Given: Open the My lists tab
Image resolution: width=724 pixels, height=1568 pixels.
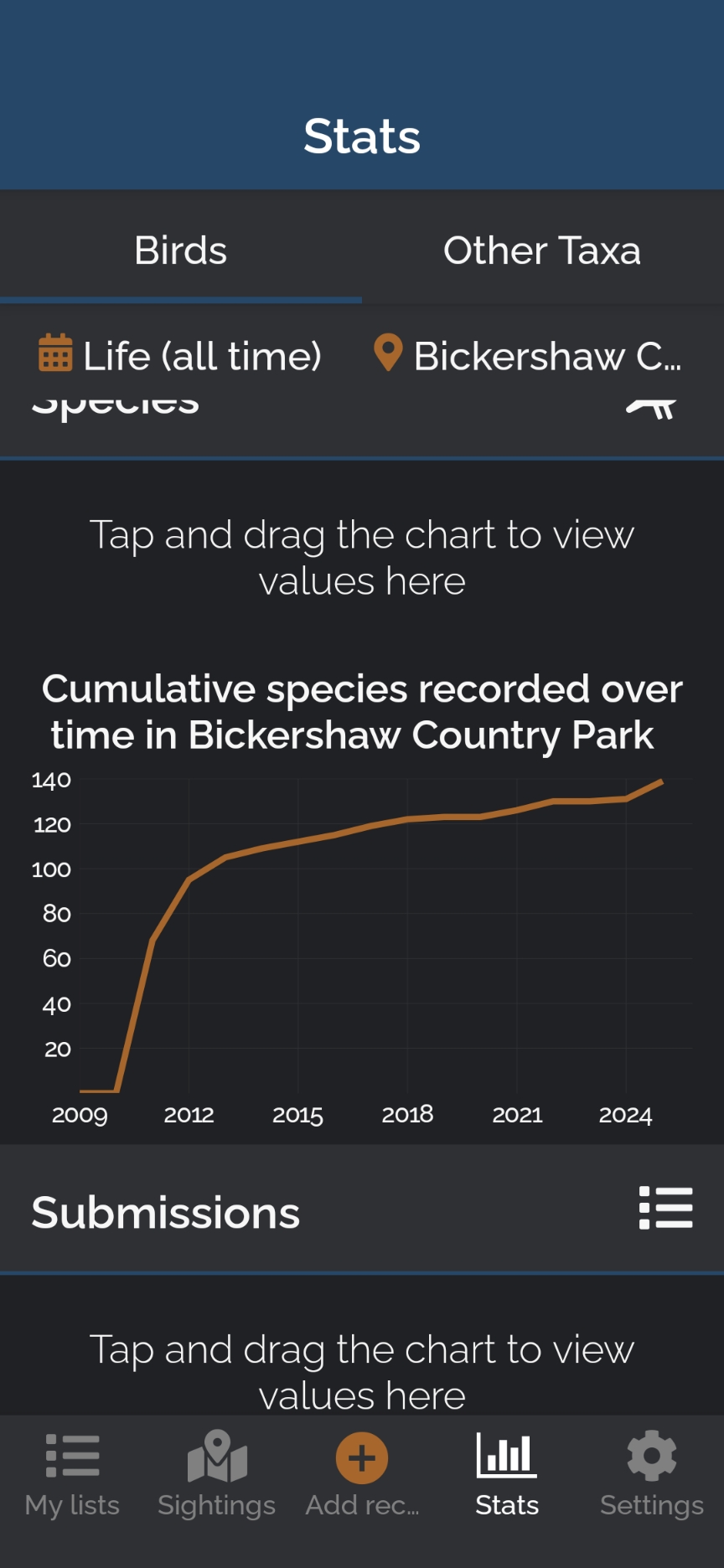Looking at the screenshot, I should pyautogui.click(x=72, y=1474).
